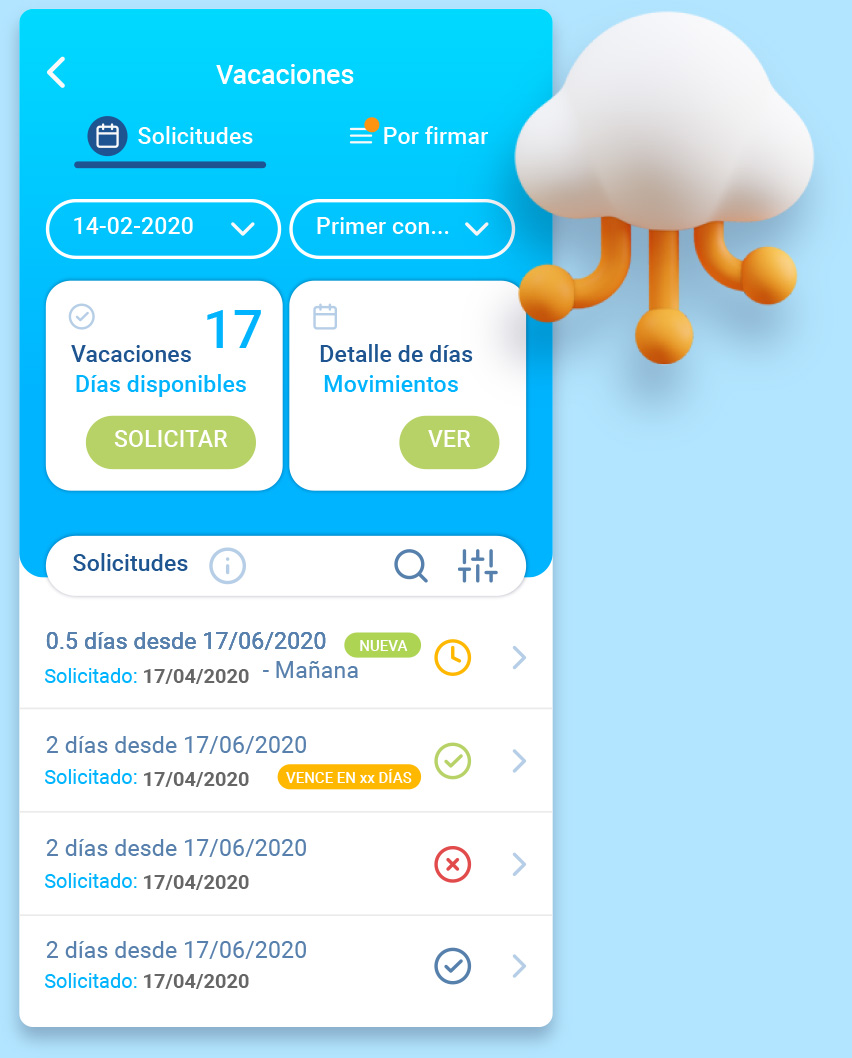Go back from the Vacaciones screen
The width and height of the screenshot is (852, 1058).
coord(57,73)
